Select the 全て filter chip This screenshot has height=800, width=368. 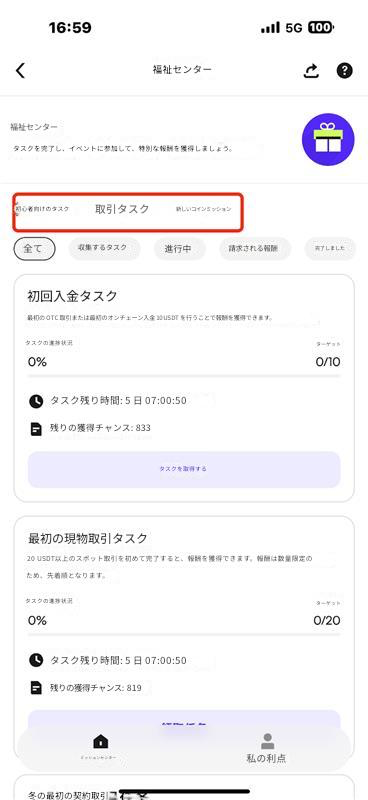click(34, 249)
